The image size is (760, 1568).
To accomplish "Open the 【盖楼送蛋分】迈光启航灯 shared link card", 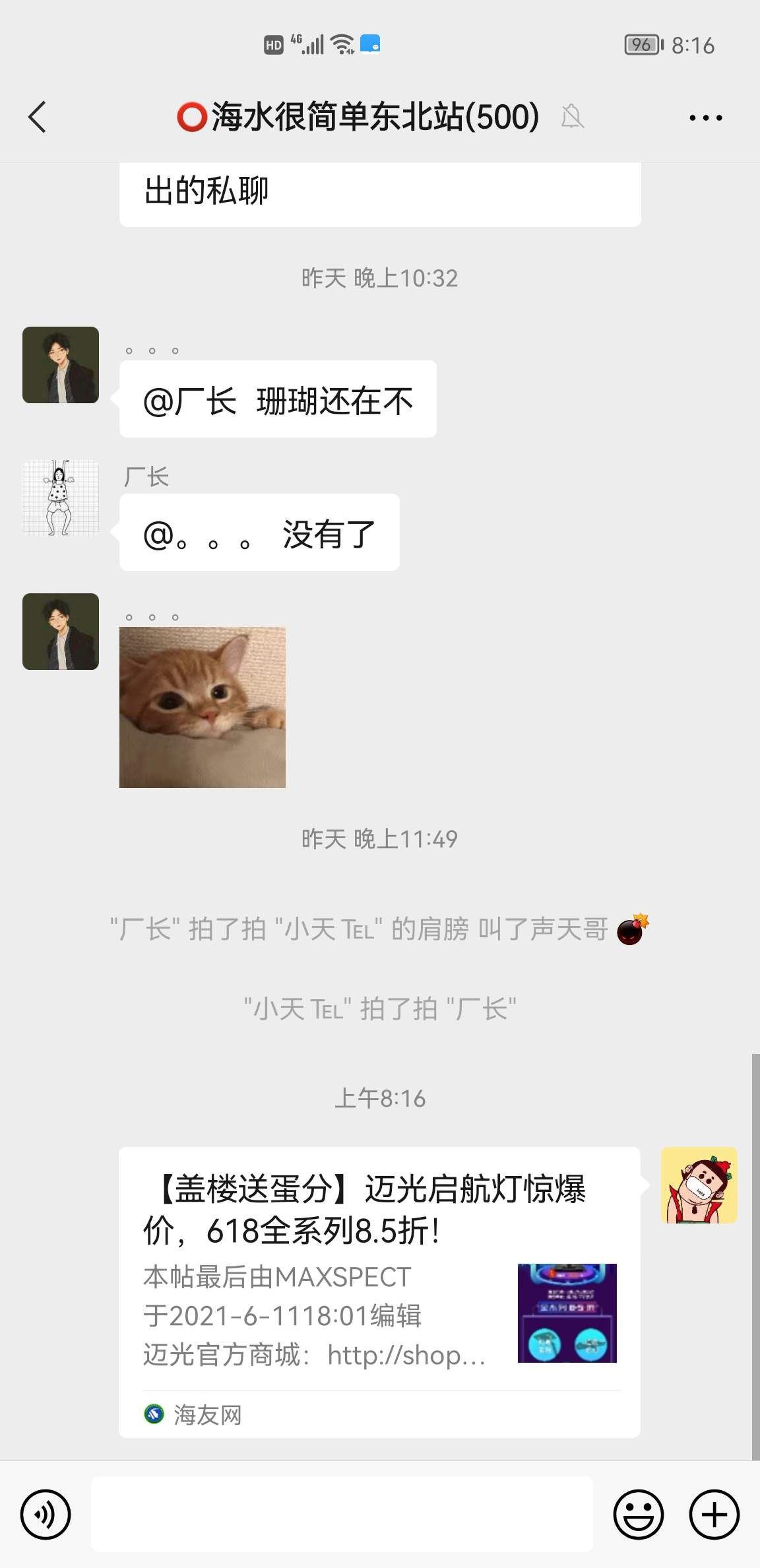I will tap(379, 1291).
